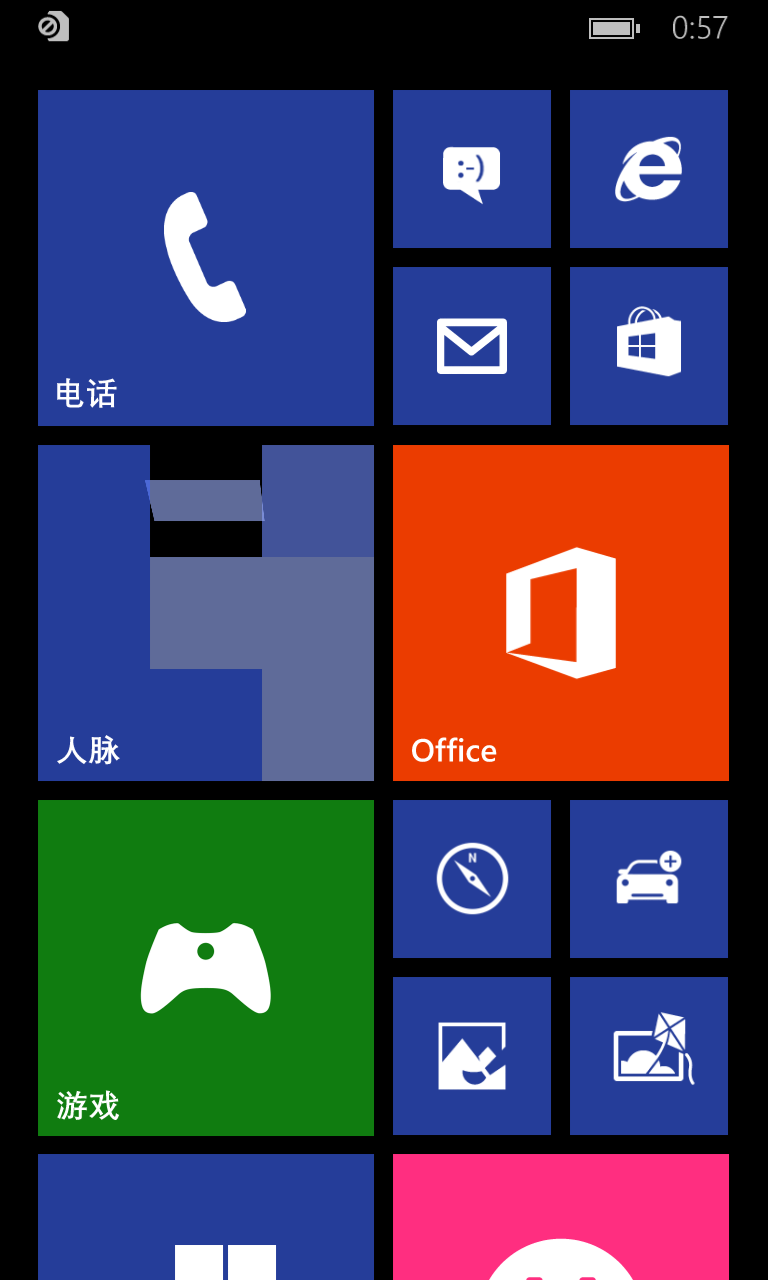Open the picture with kite tile
The image size is (768, 1280).
point(649,1056)
